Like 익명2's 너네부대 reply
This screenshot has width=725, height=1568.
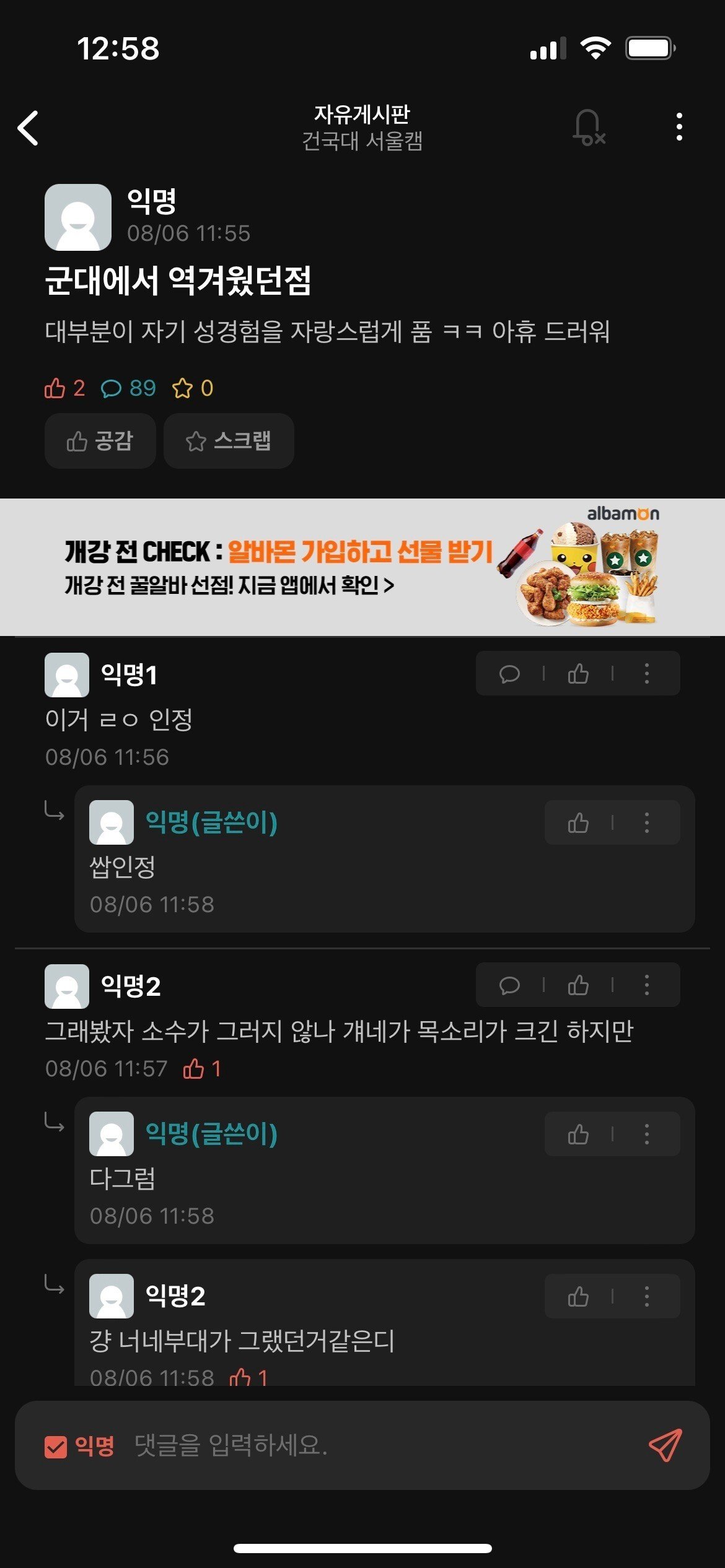pos(578,1296)
